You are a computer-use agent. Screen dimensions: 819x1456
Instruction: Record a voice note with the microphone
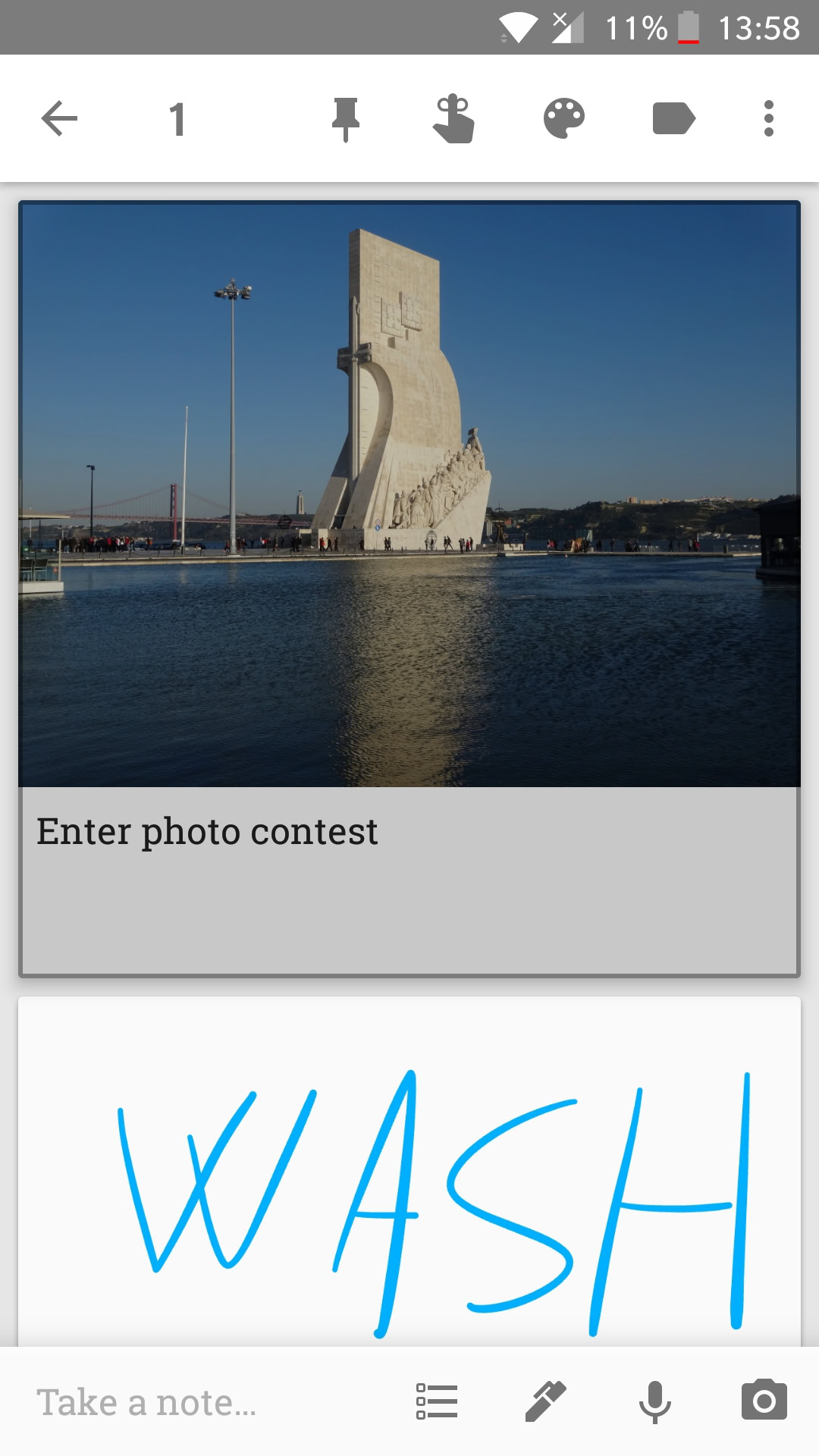coord(655,1401)
